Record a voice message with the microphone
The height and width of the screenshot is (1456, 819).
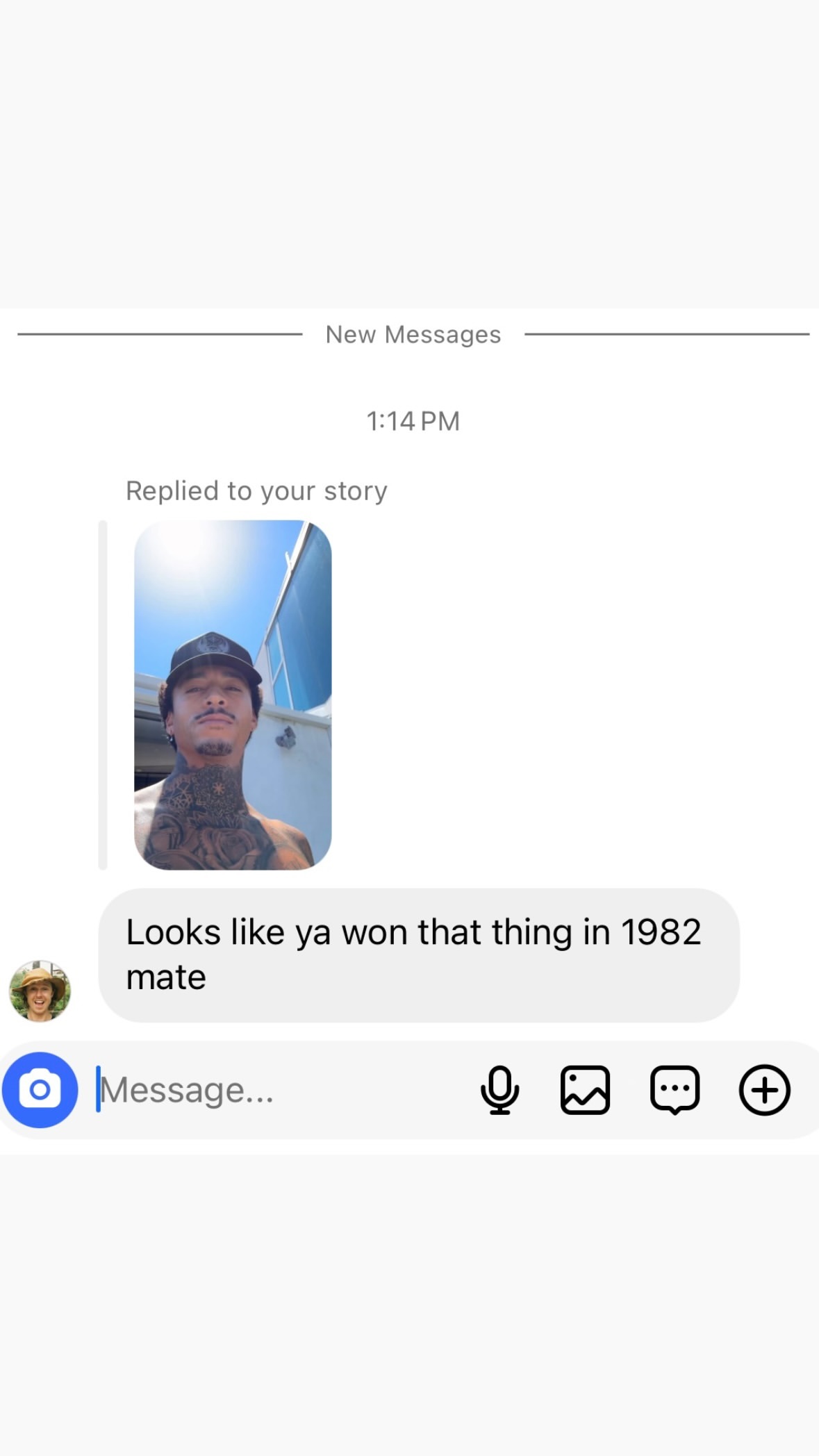(499, 1089)
